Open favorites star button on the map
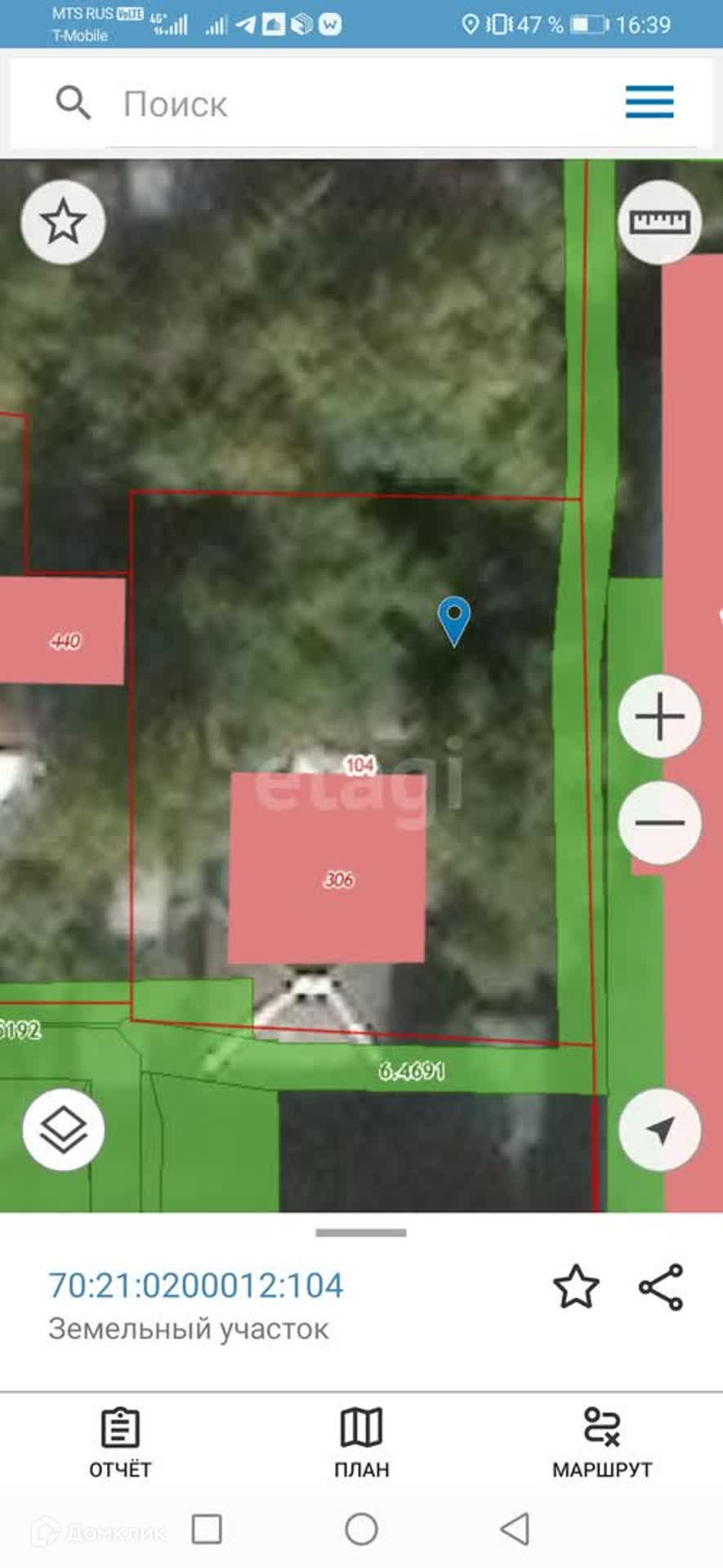 [x=63, y=221]
